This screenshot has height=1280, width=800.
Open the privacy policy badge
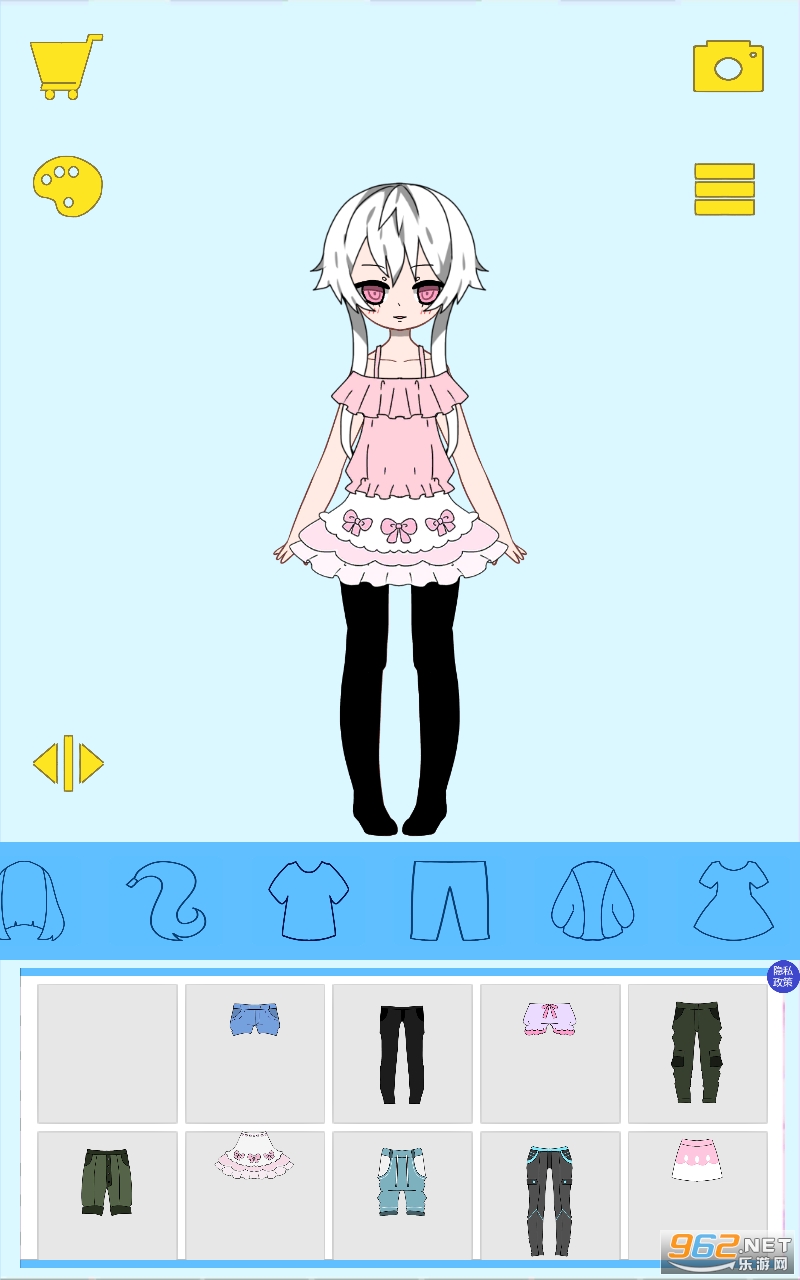[x=783, y=977]
